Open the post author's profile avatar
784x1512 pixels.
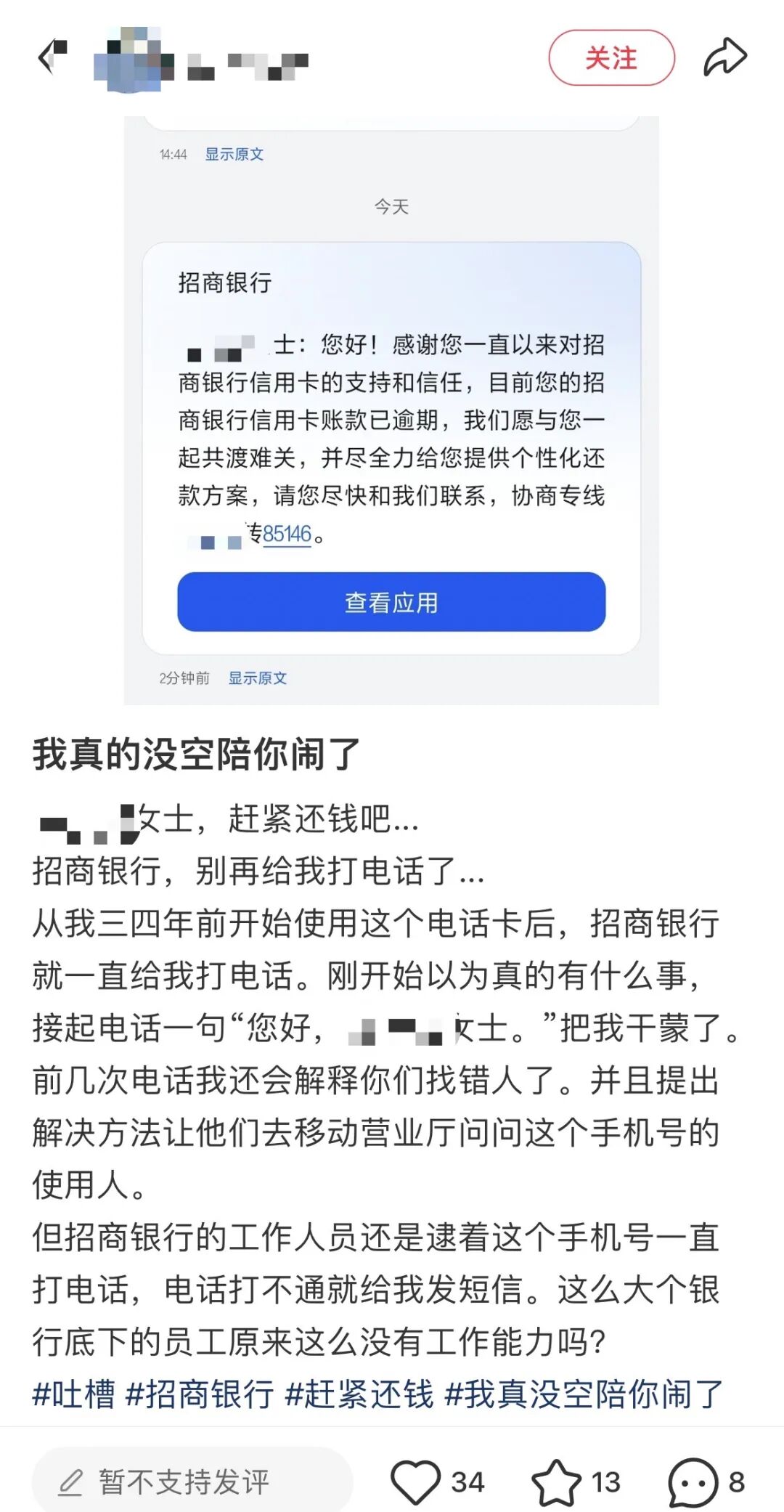point(134,60)
